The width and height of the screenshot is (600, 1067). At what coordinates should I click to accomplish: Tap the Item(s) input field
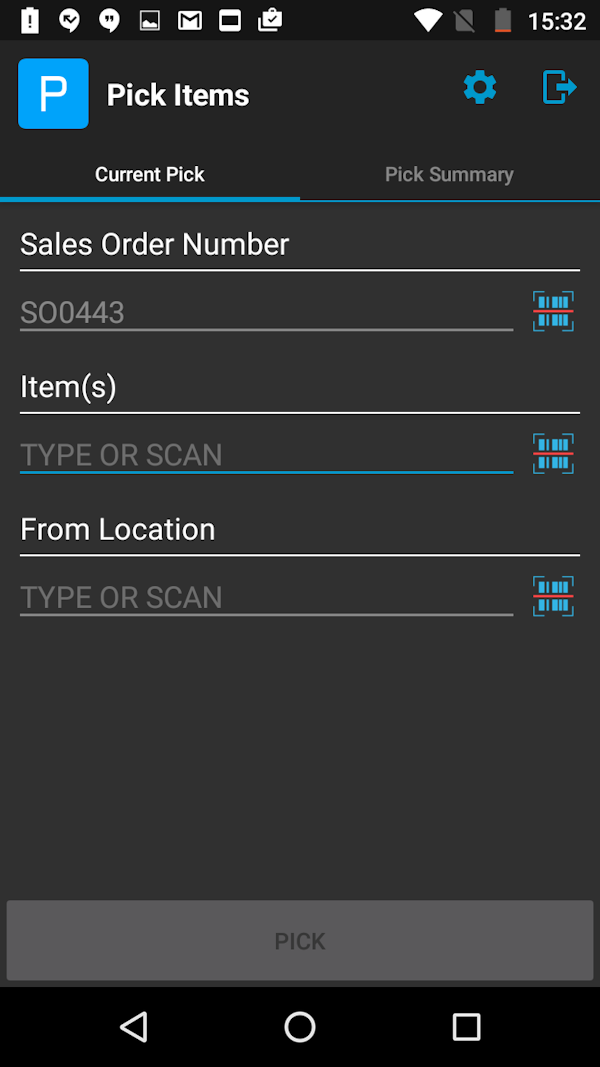coord(266,455)
